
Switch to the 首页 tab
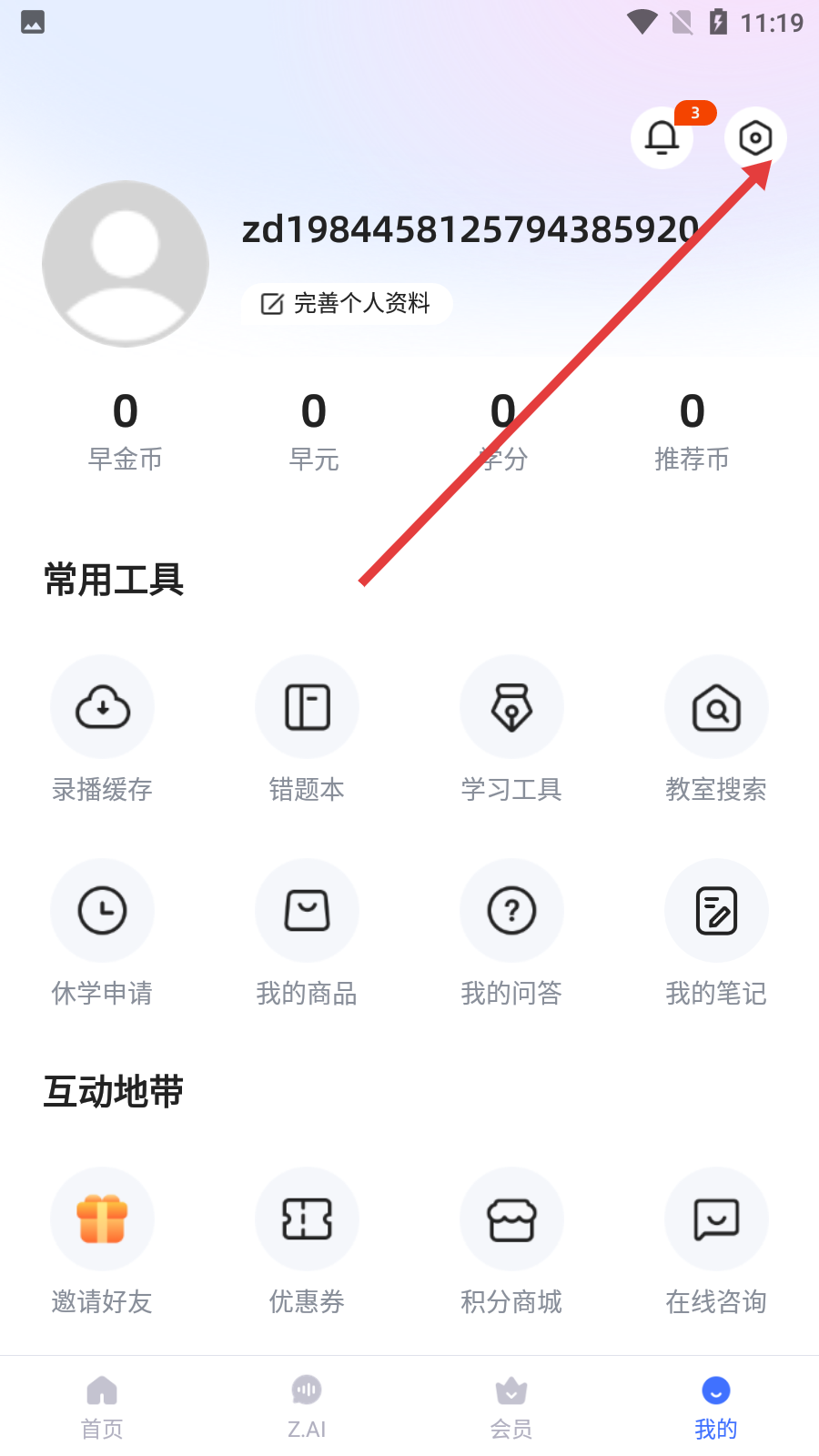[x=102, y=1406]
